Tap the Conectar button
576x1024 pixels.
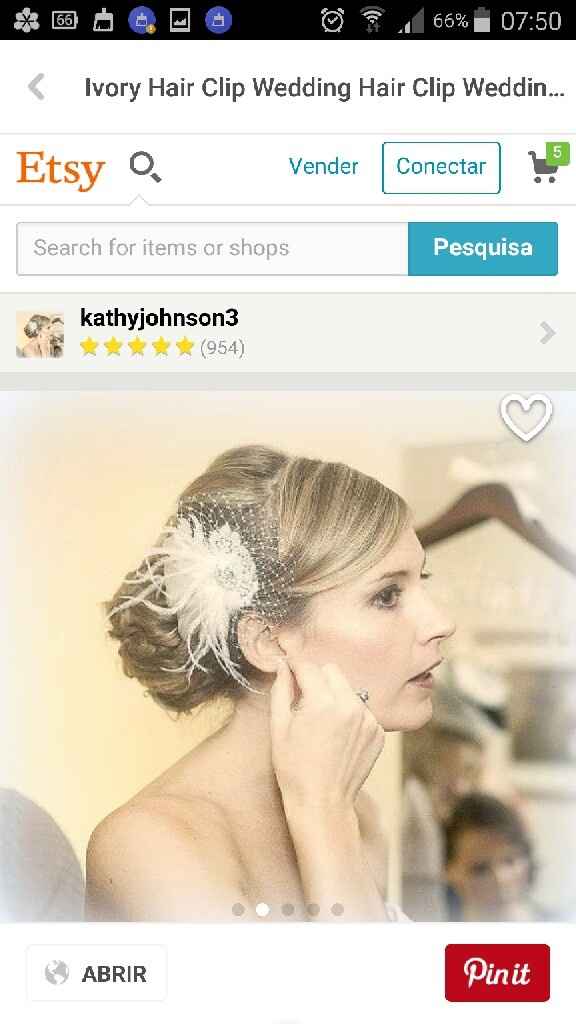(441, 167)
